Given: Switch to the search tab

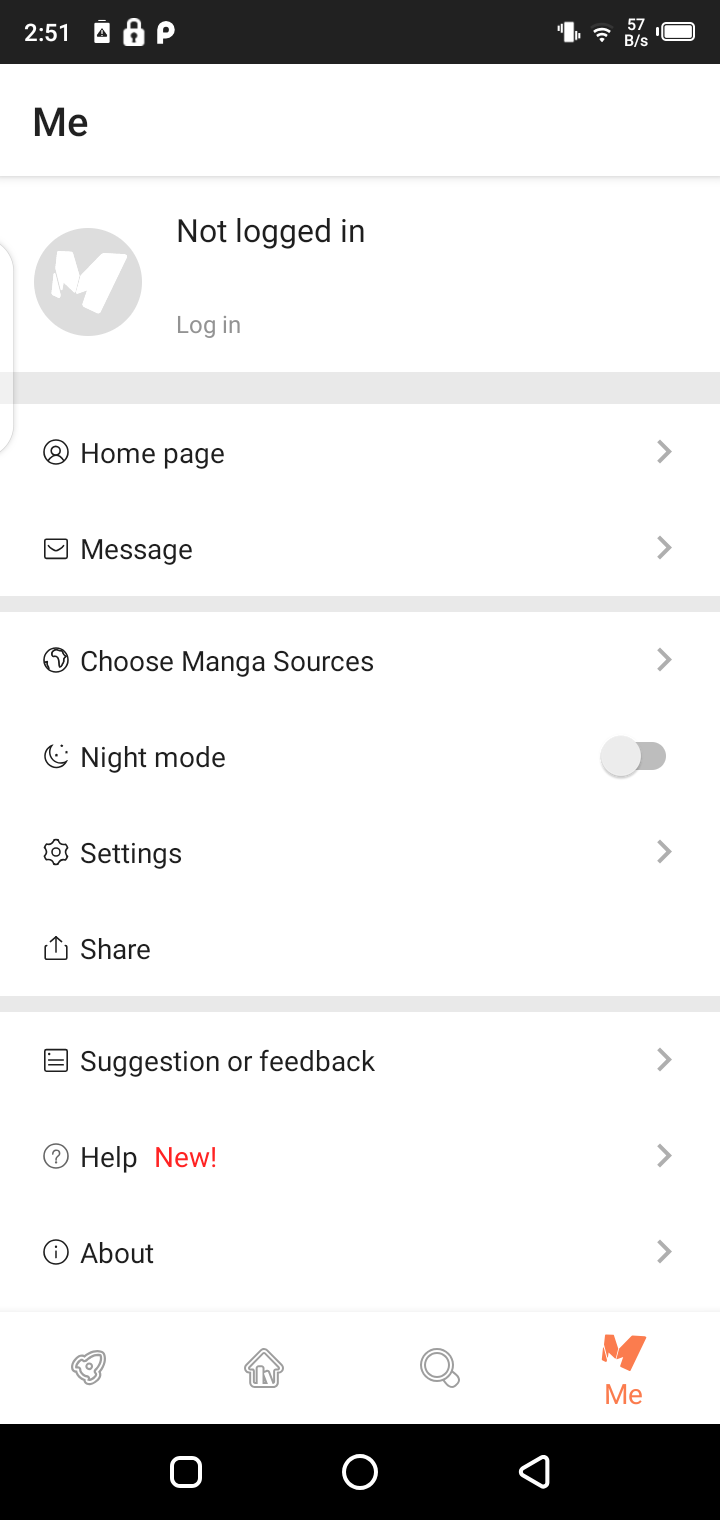Looking at the screenshot, I should [x=439, y=1367].
